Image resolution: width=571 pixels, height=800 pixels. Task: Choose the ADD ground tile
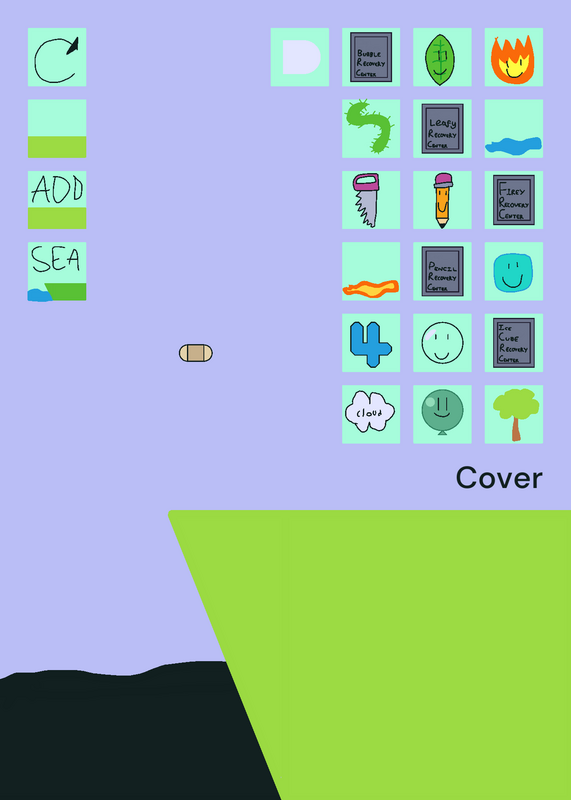57,200
